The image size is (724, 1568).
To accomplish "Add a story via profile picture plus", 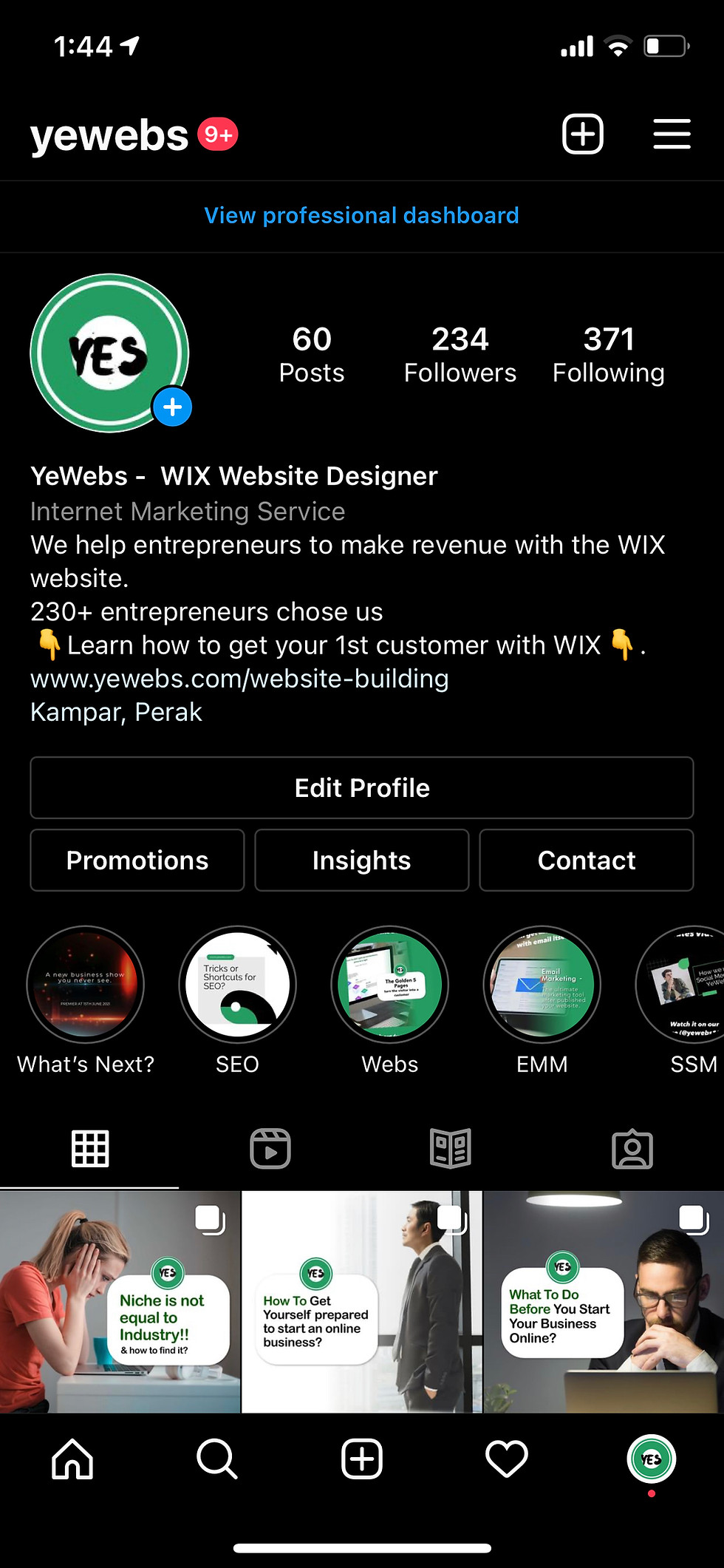I will click(172, 407).
